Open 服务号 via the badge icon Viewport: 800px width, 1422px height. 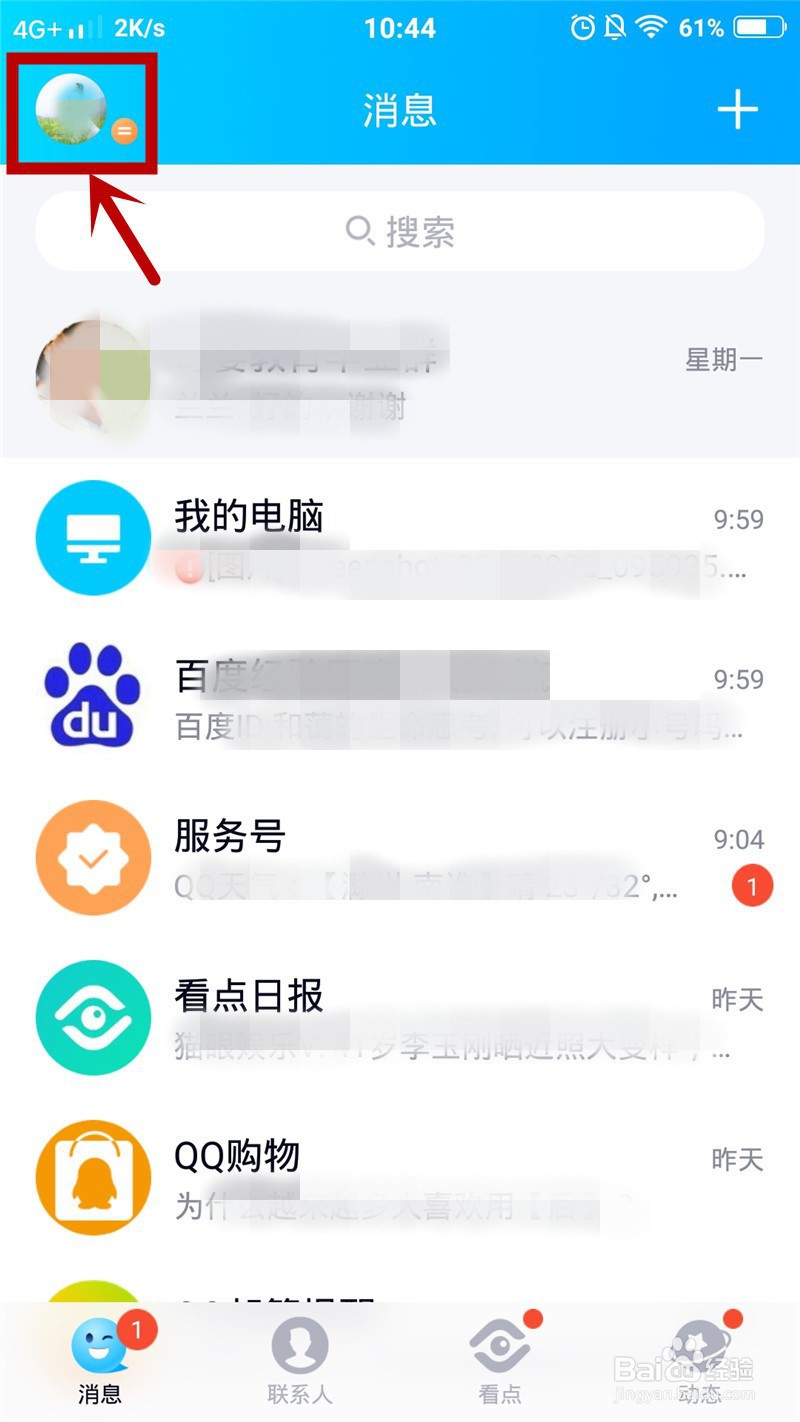click(x=92, y=857)
